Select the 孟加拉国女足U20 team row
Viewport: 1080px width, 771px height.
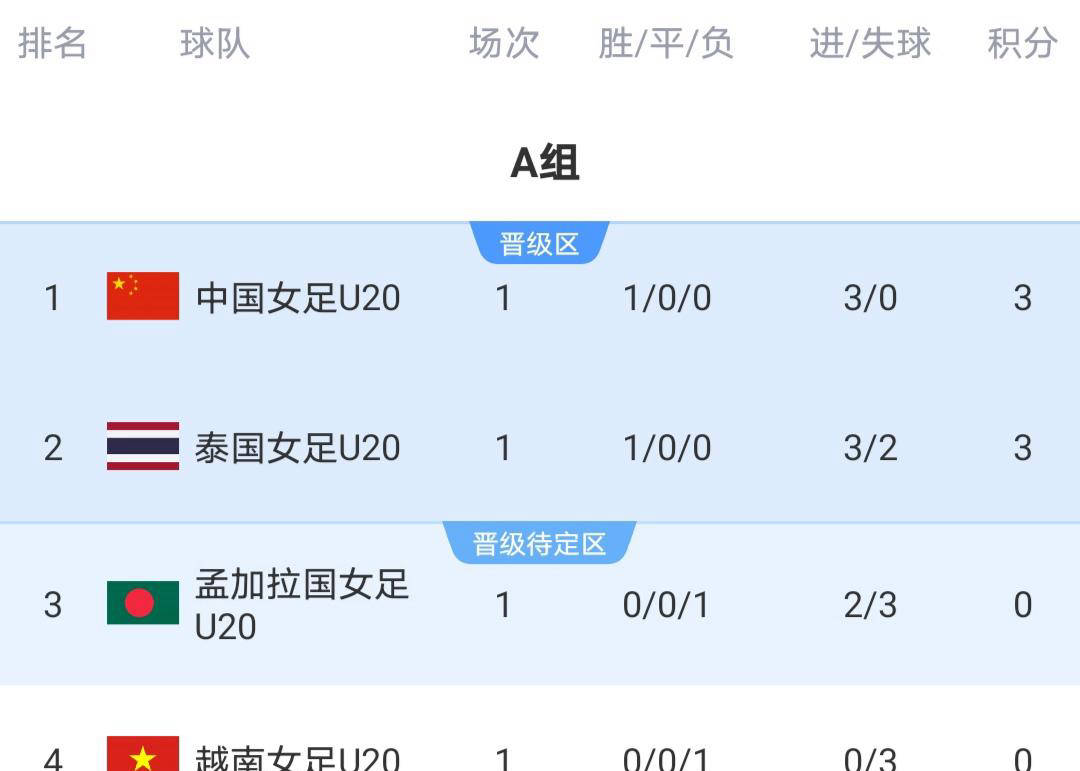tap(300, 604)
